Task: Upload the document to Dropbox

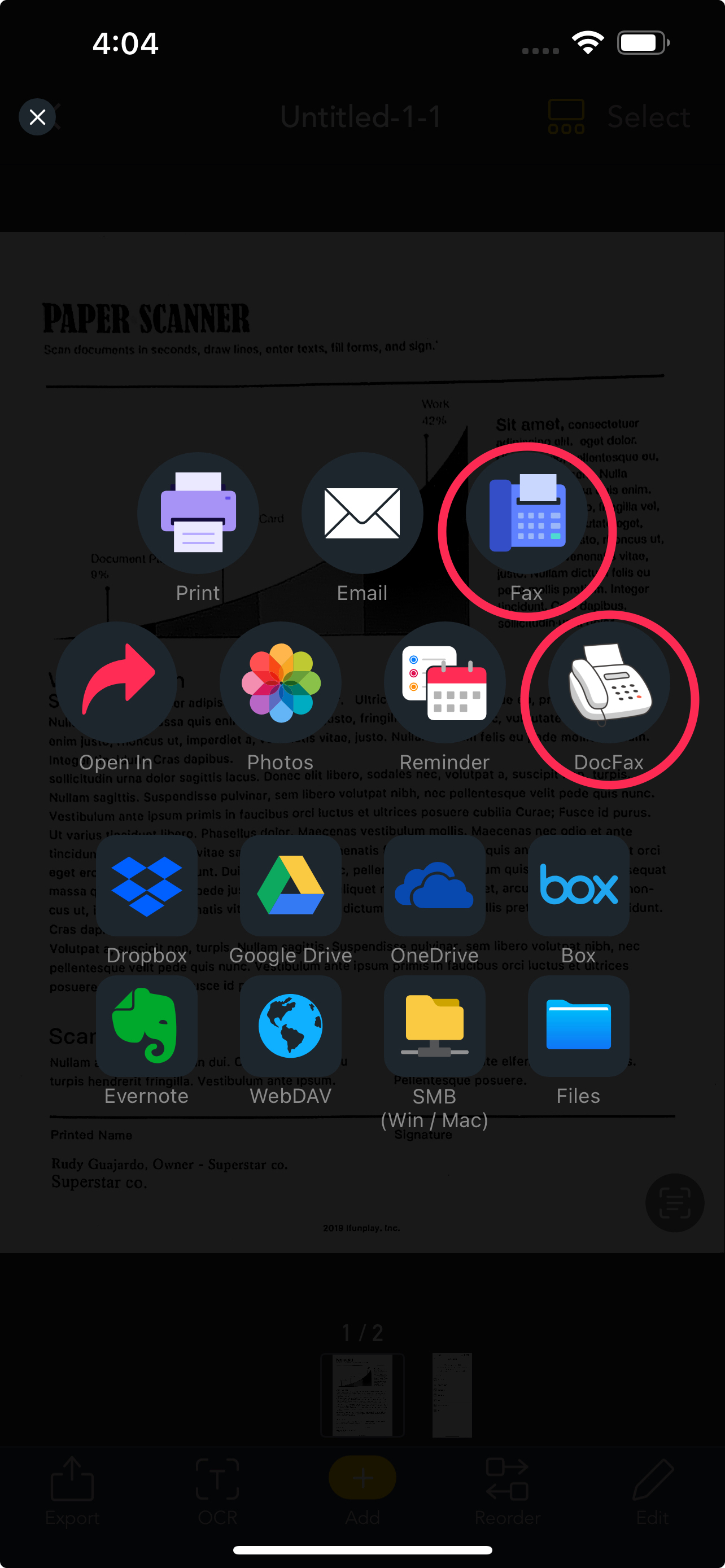Action: coord(147,886)
